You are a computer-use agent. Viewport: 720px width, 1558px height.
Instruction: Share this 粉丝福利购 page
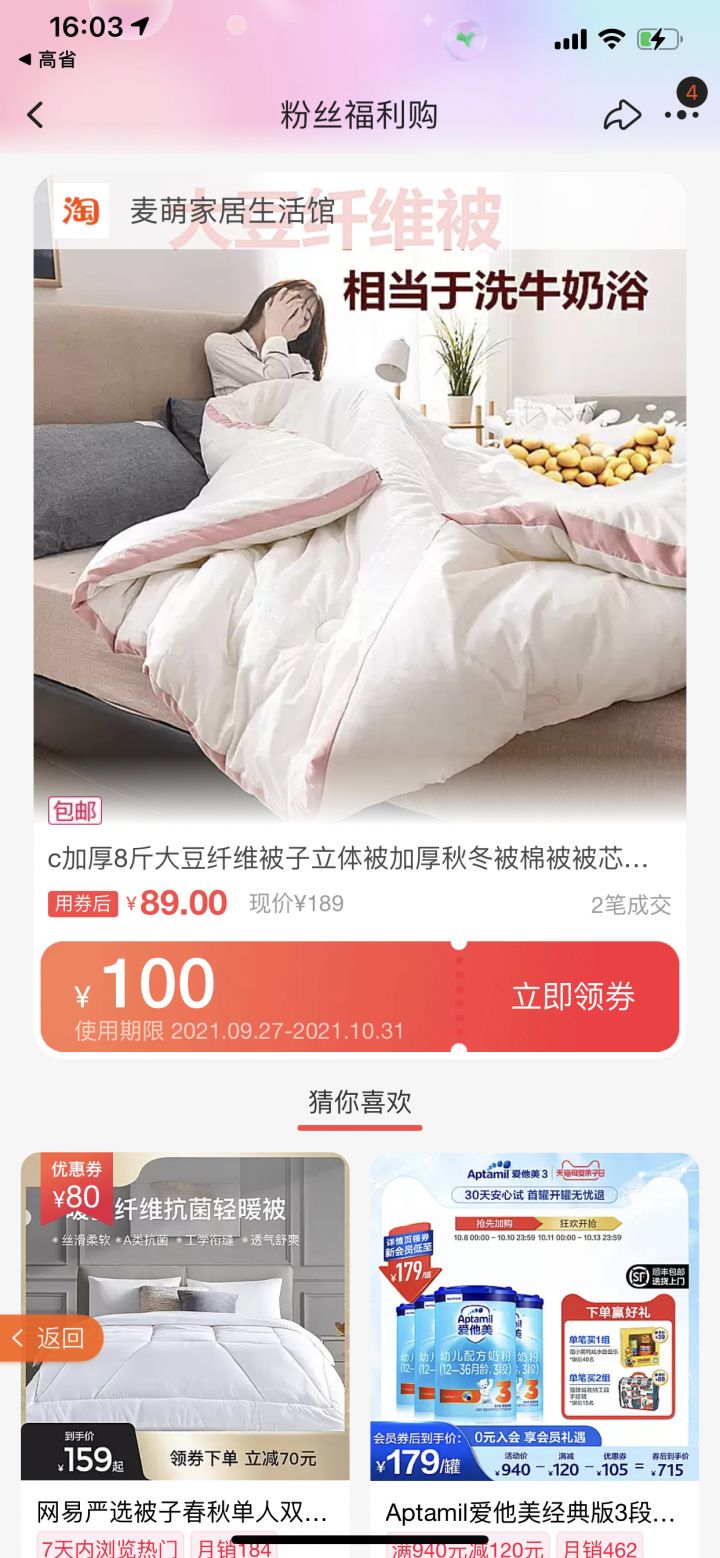click(x=621, y=115)
